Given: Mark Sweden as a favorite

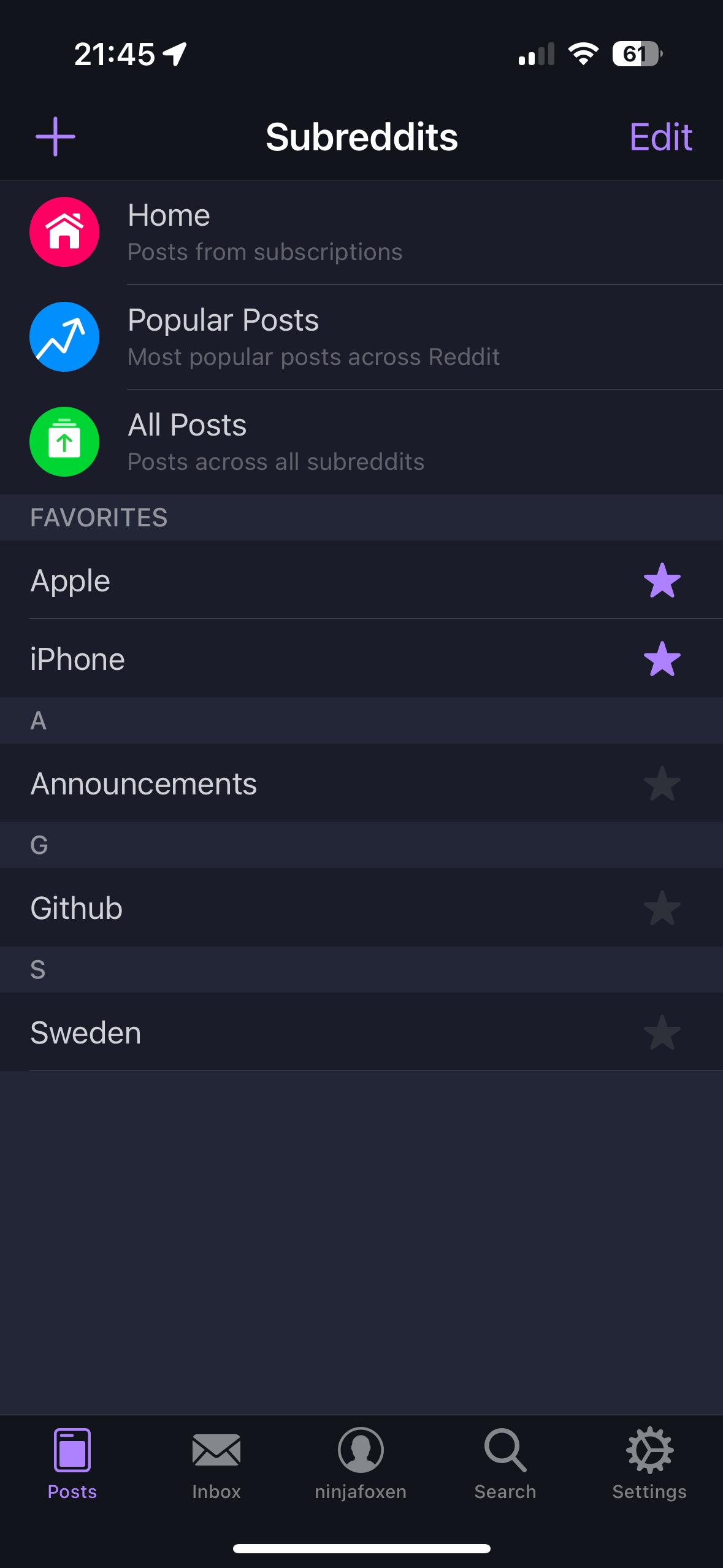Looking at the screenshot, I should (662, 1032).
